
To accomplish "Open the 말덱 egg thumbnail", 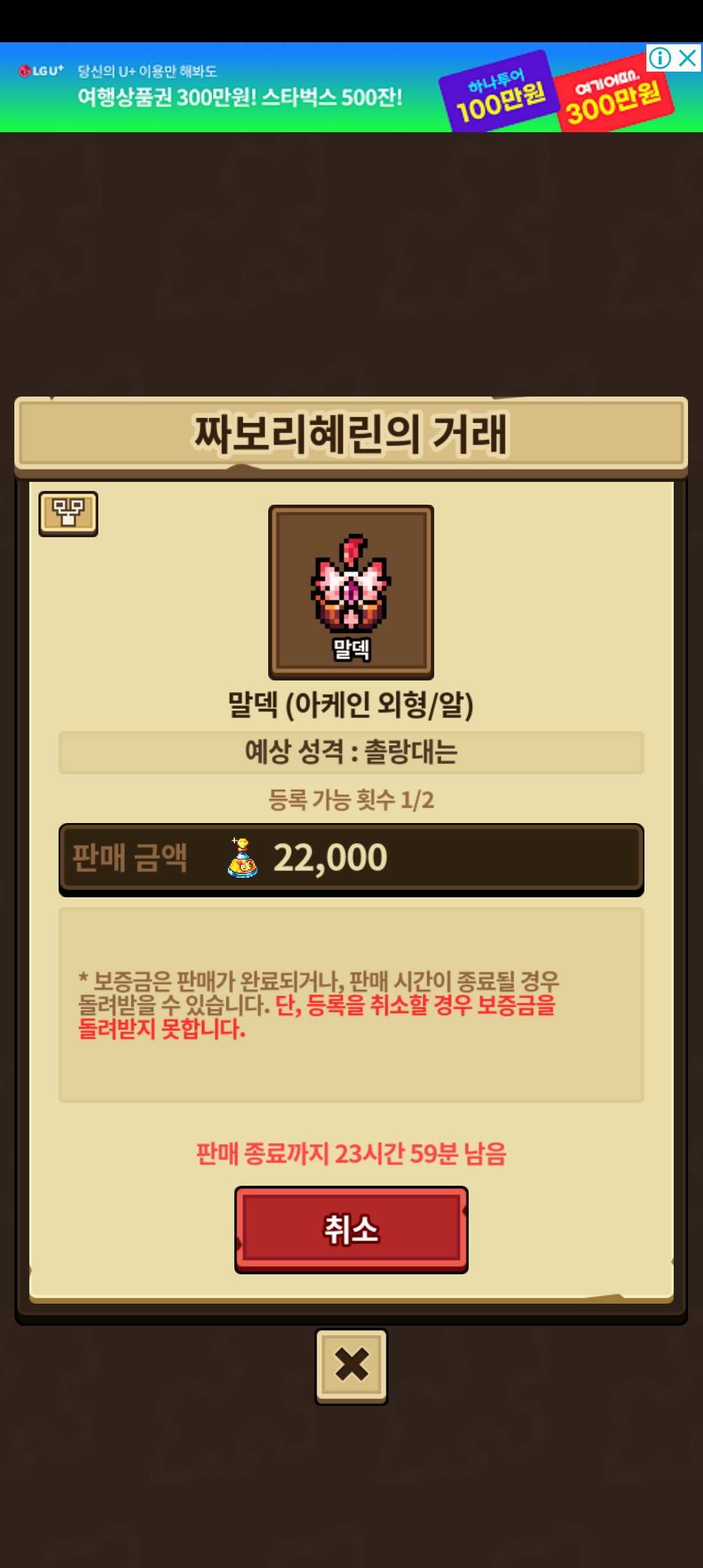I will click(351, 592).
